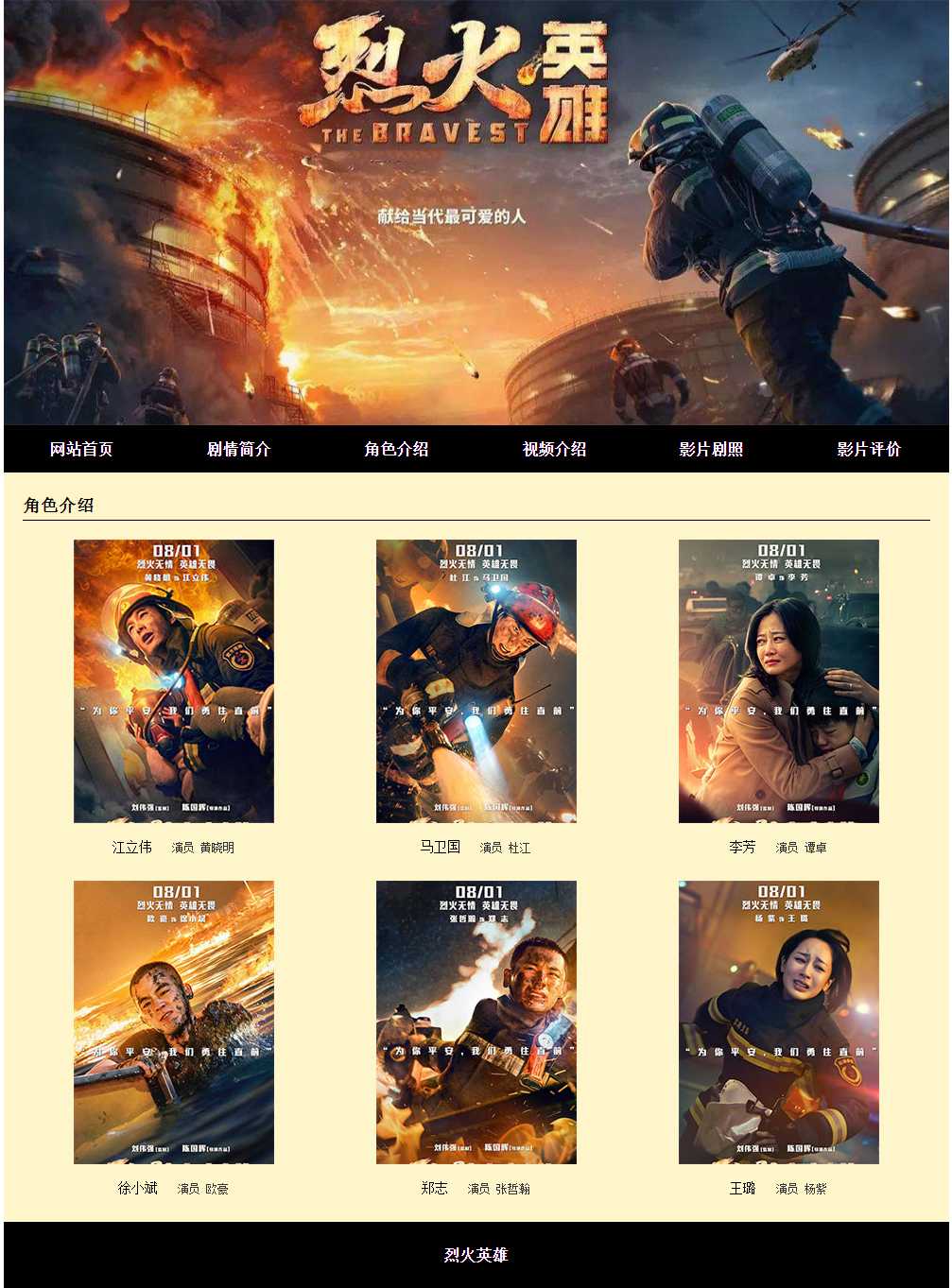Switch to 角色介绍 in the nav bar
Image resolution: width=952 pixels, height=1288 pixels.
[x=397, y=449]
